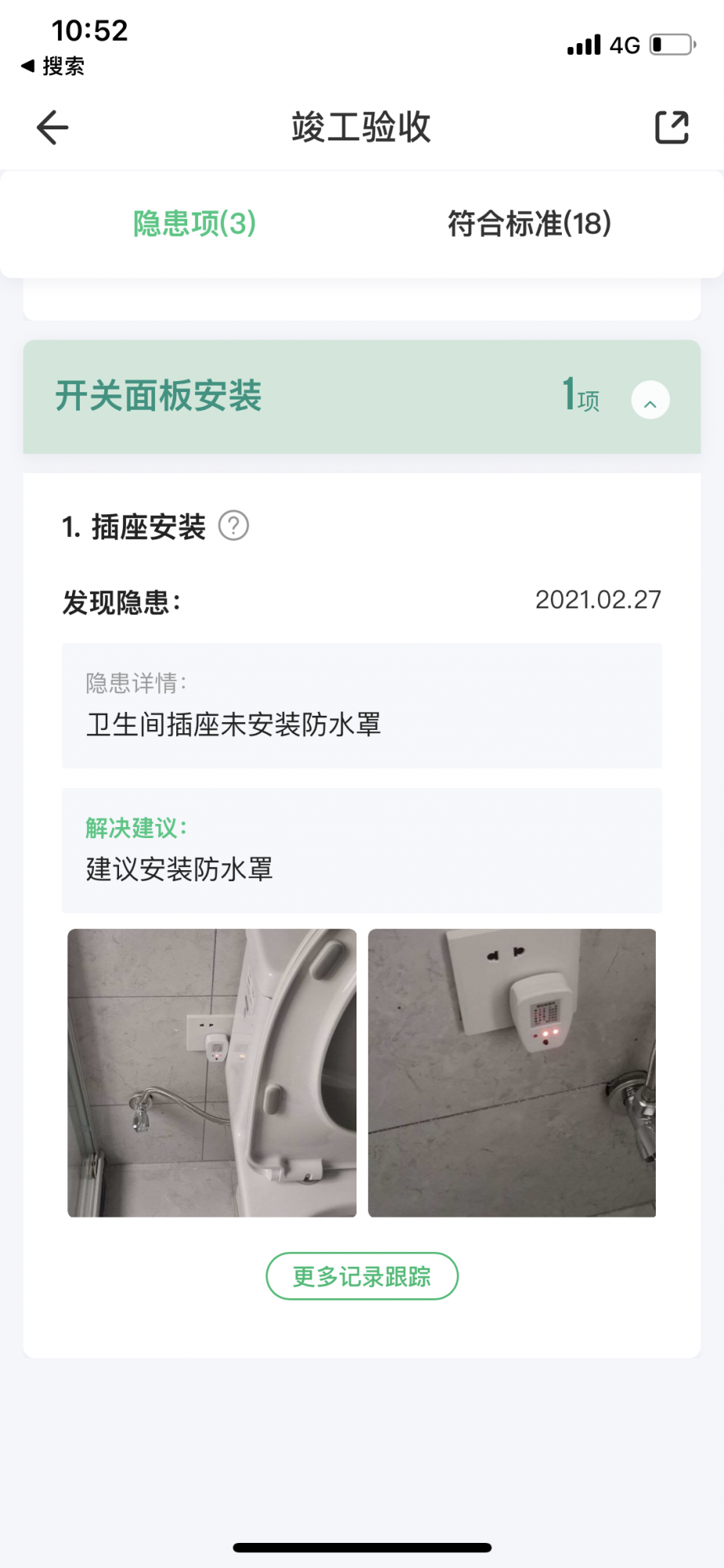Share the 竣工验收 report
The image size is (724, 1568).
672,128
